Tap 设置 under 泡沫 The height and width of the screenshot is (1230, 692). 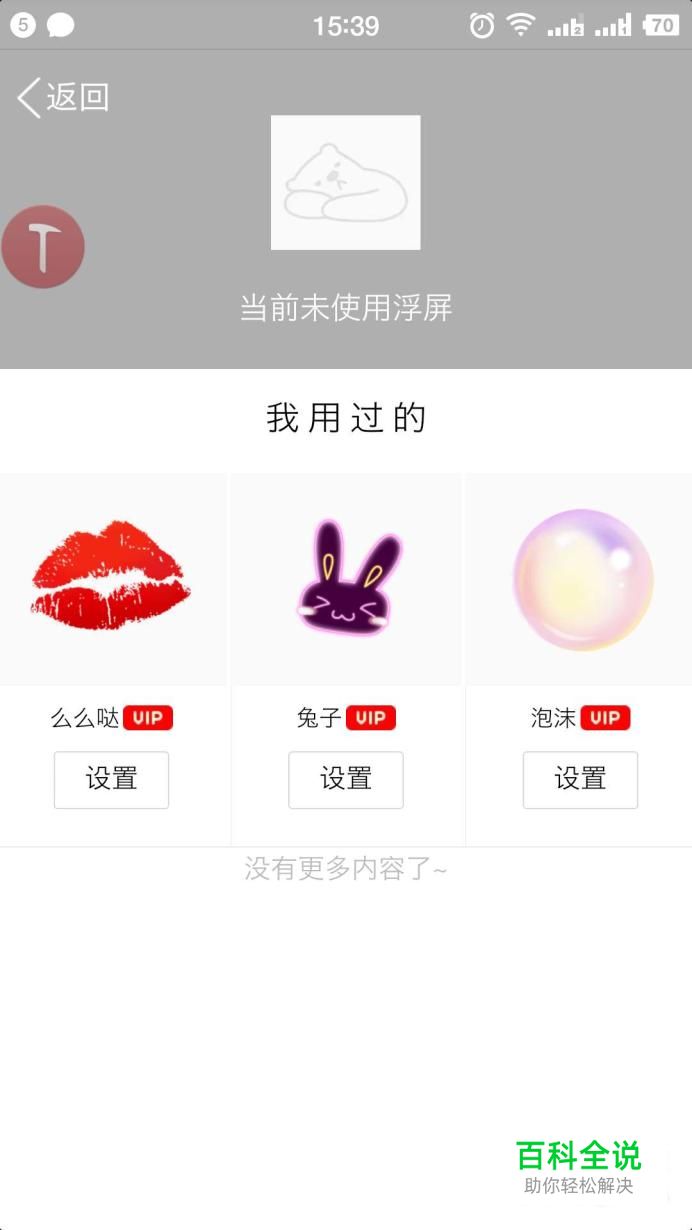point(580,779)
